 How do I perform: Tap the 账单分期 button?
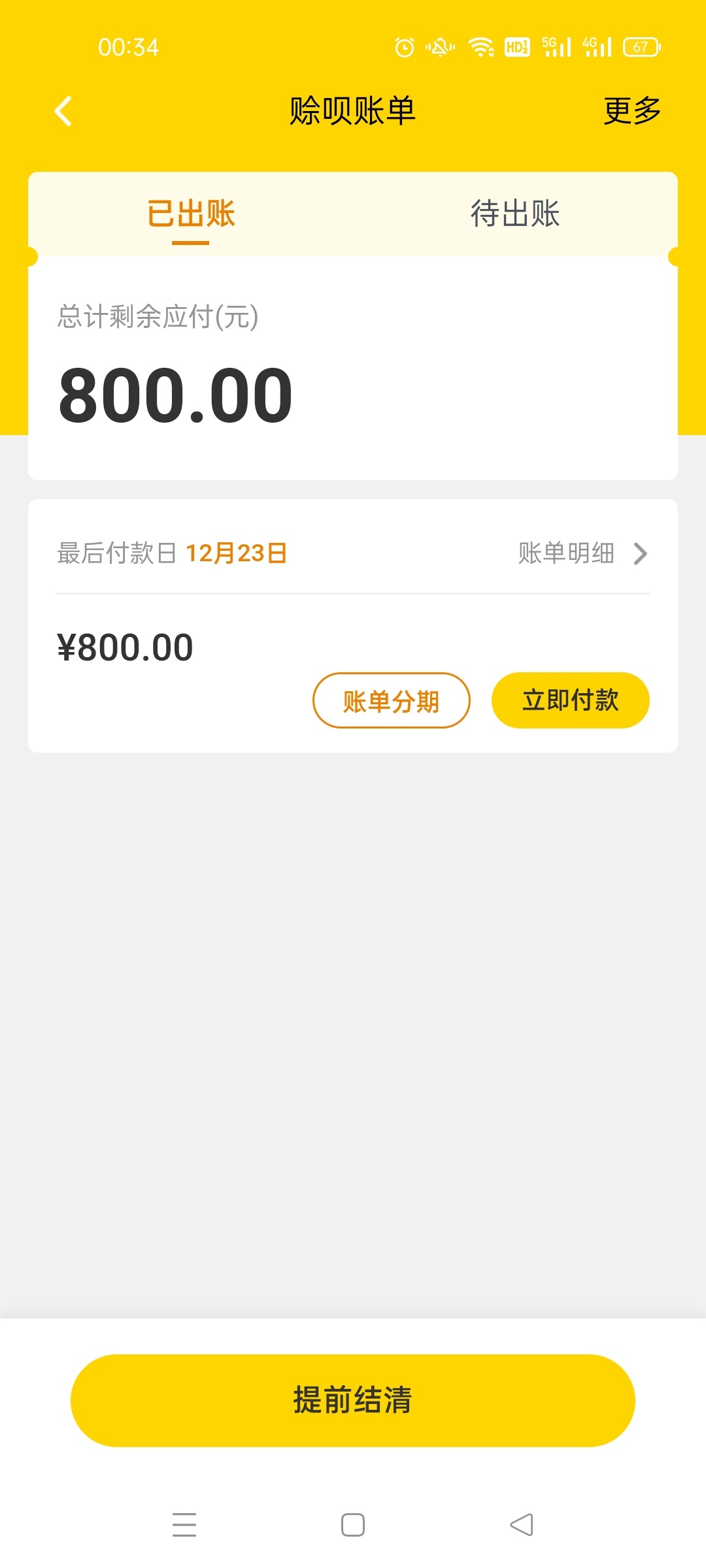tap(392, 700)
